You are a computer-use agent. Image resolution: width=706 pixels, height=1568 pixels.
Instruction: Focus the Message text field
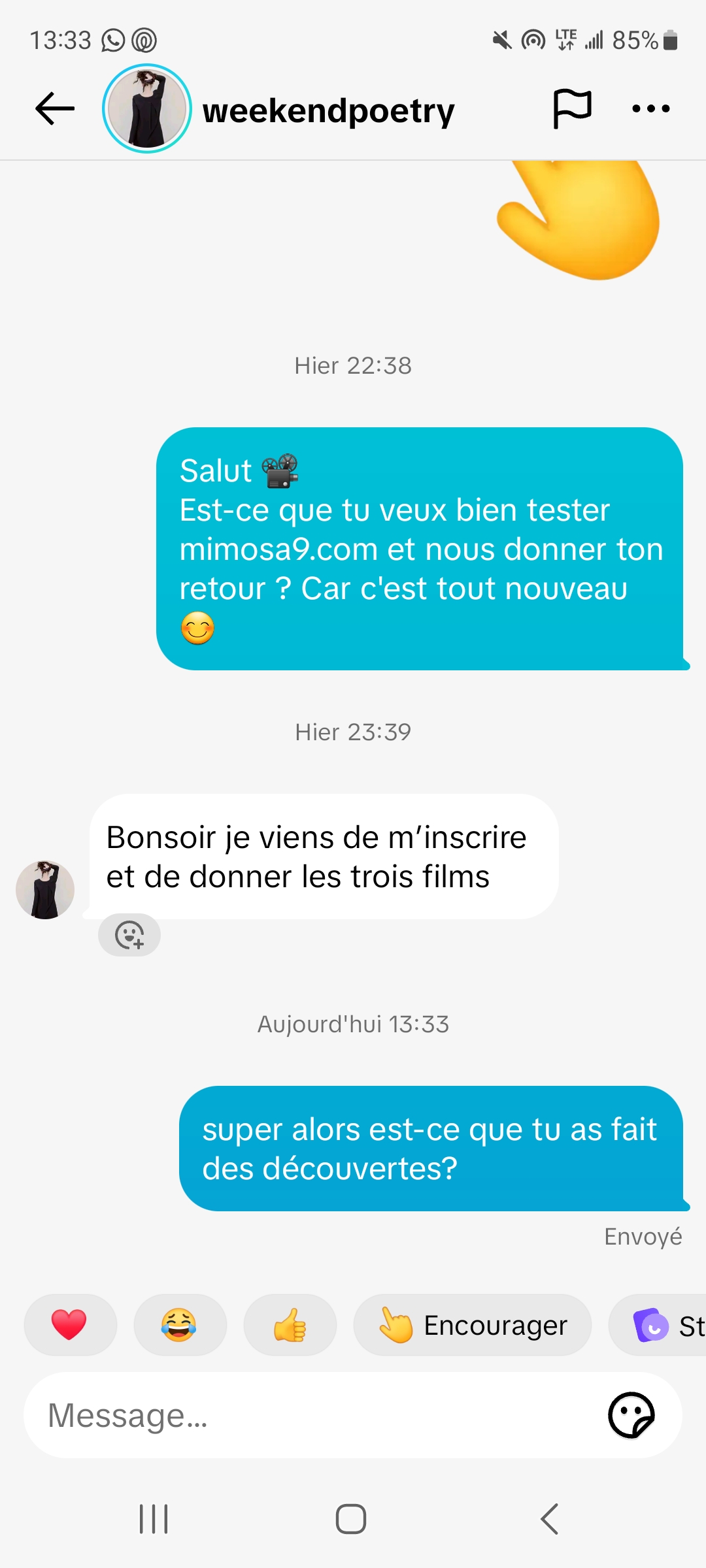(x=314, y=1415)
